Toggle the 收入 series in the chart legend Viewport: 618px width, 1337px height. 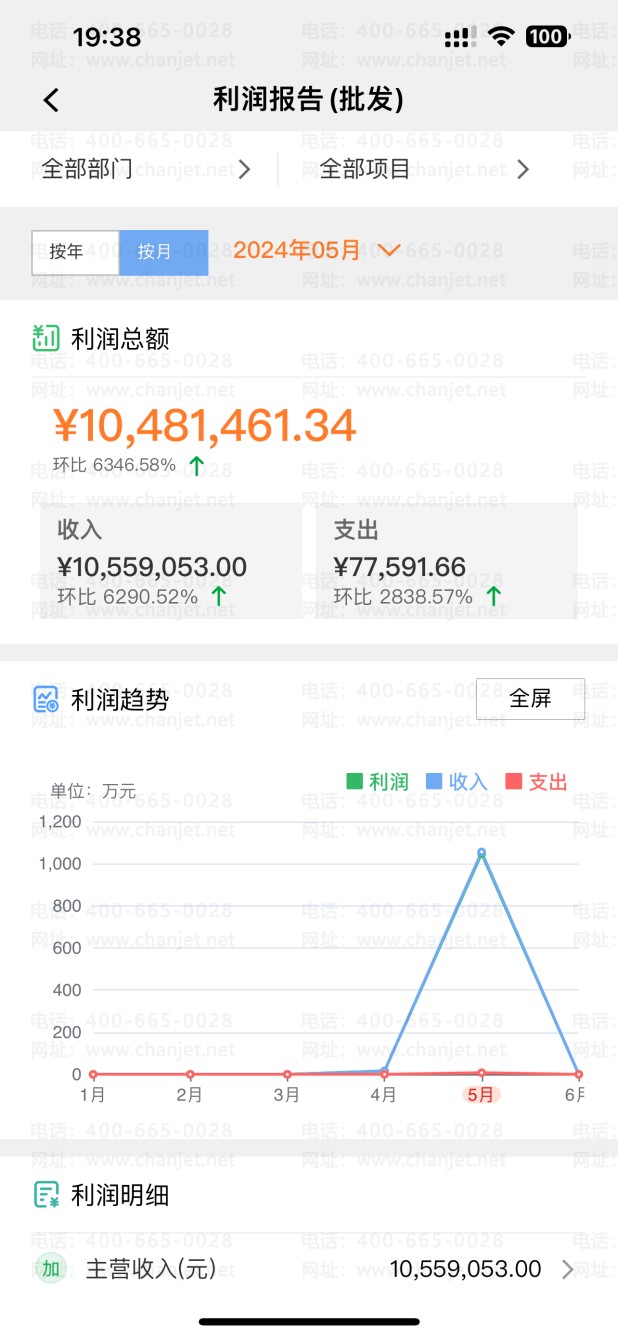[x=456, y=782]
